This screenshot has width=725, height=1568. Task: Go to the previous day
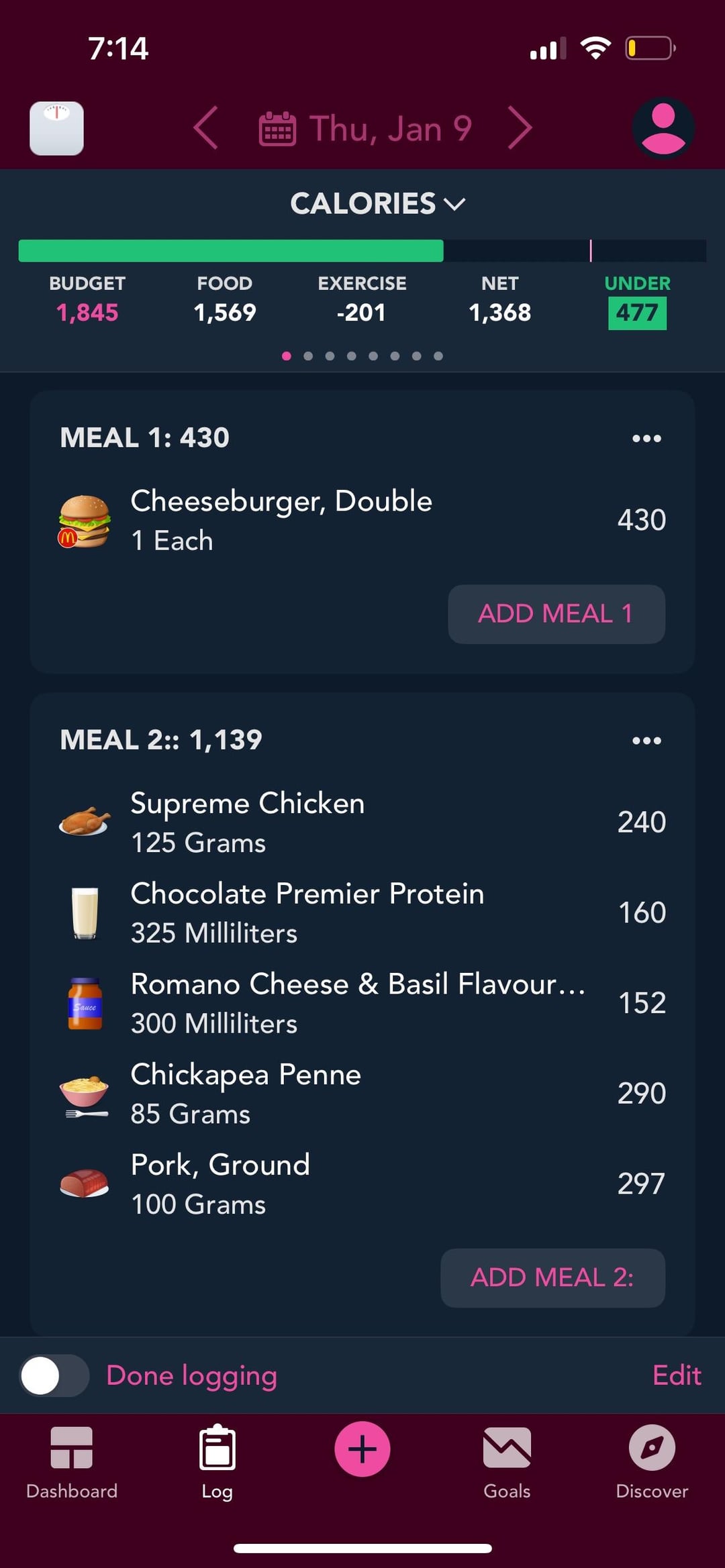pos(205,127)
